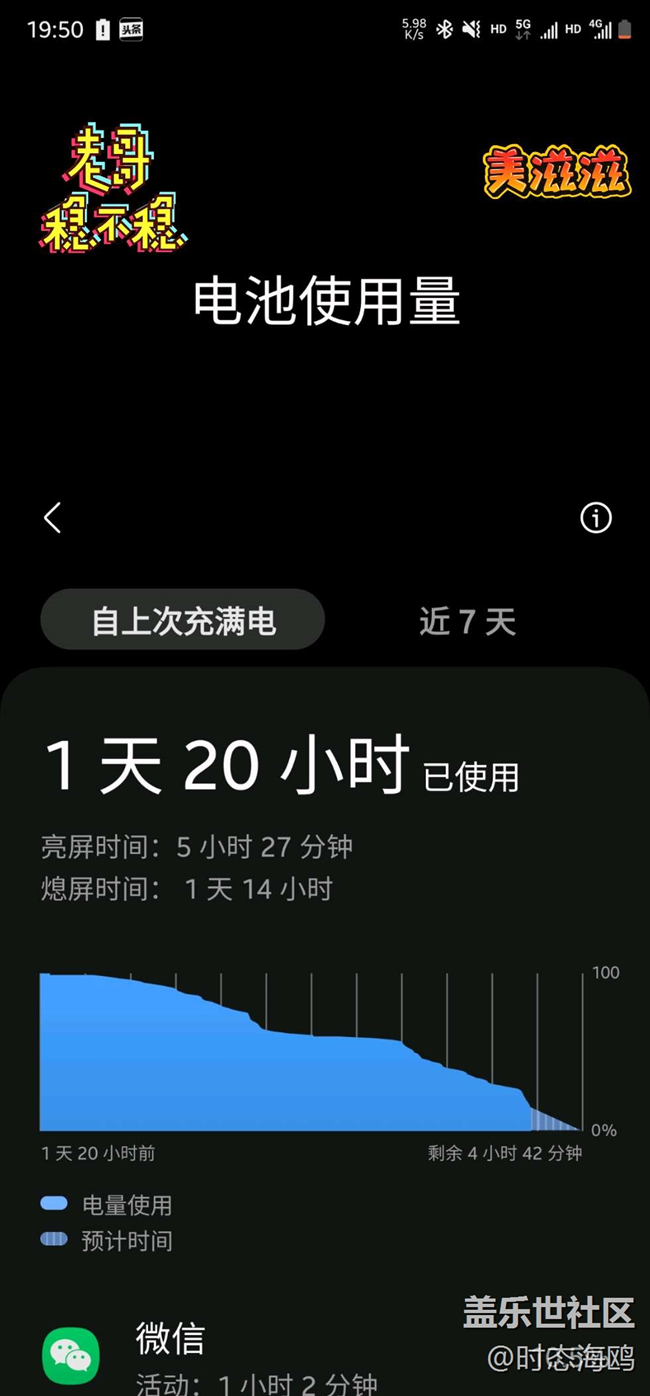Open 微信 battery usage details

(325, 1355)
